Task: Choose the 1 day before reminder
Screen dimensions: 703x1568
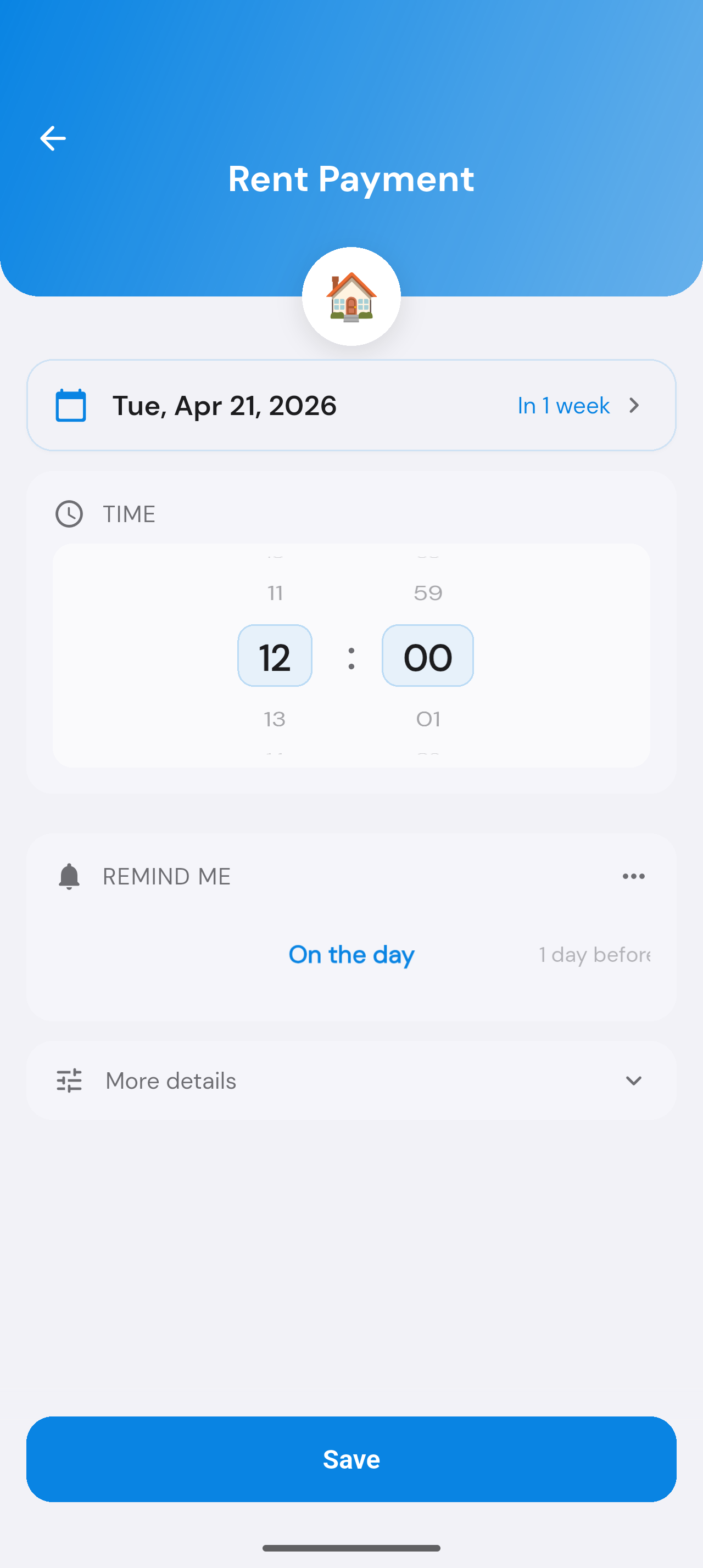Action: click(x=594, y=954)
